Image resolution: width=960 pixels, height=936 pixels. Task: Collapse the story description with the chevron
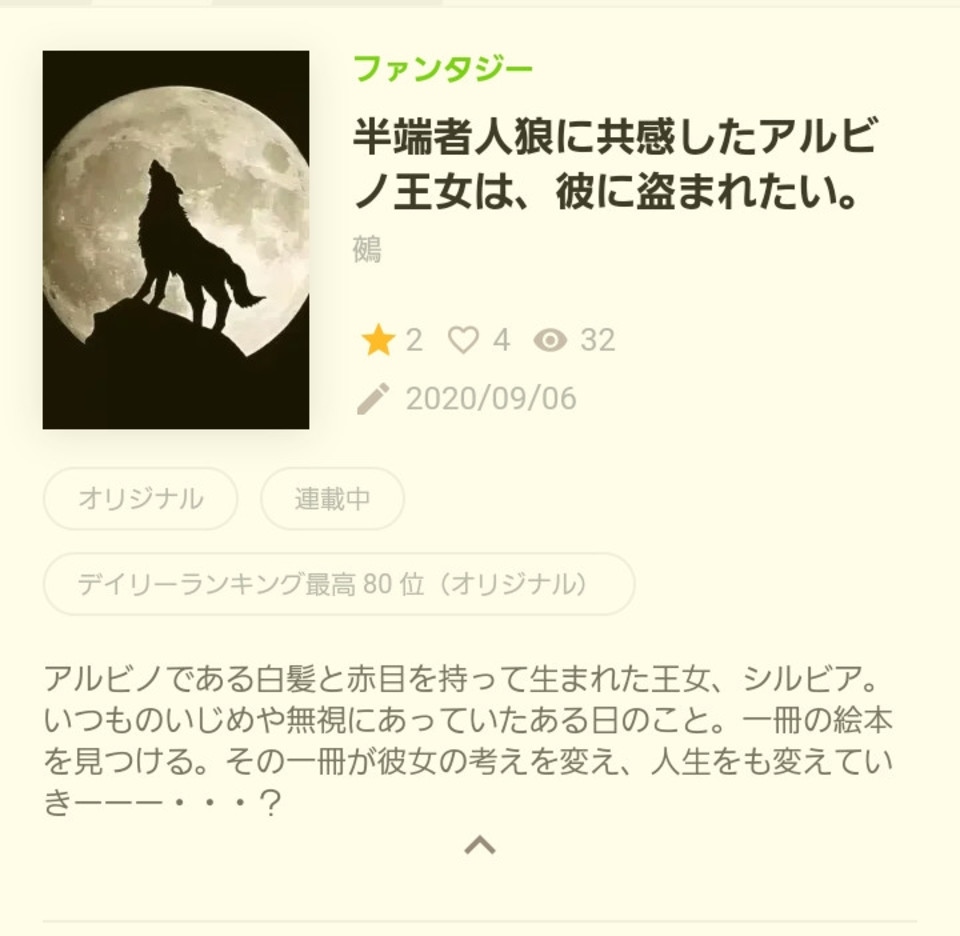[480, 846]
